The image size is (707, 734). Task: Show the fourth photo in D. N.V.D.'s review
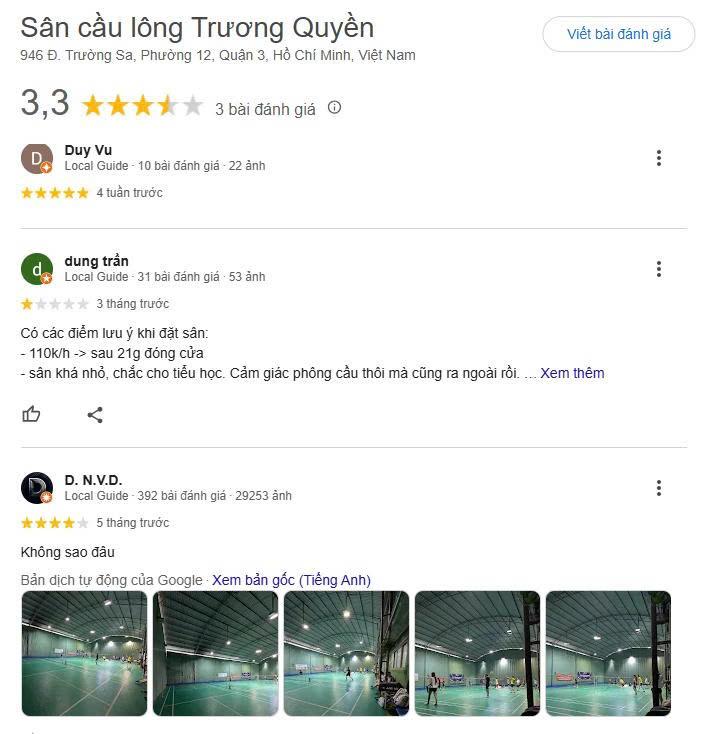coord(477,653)
